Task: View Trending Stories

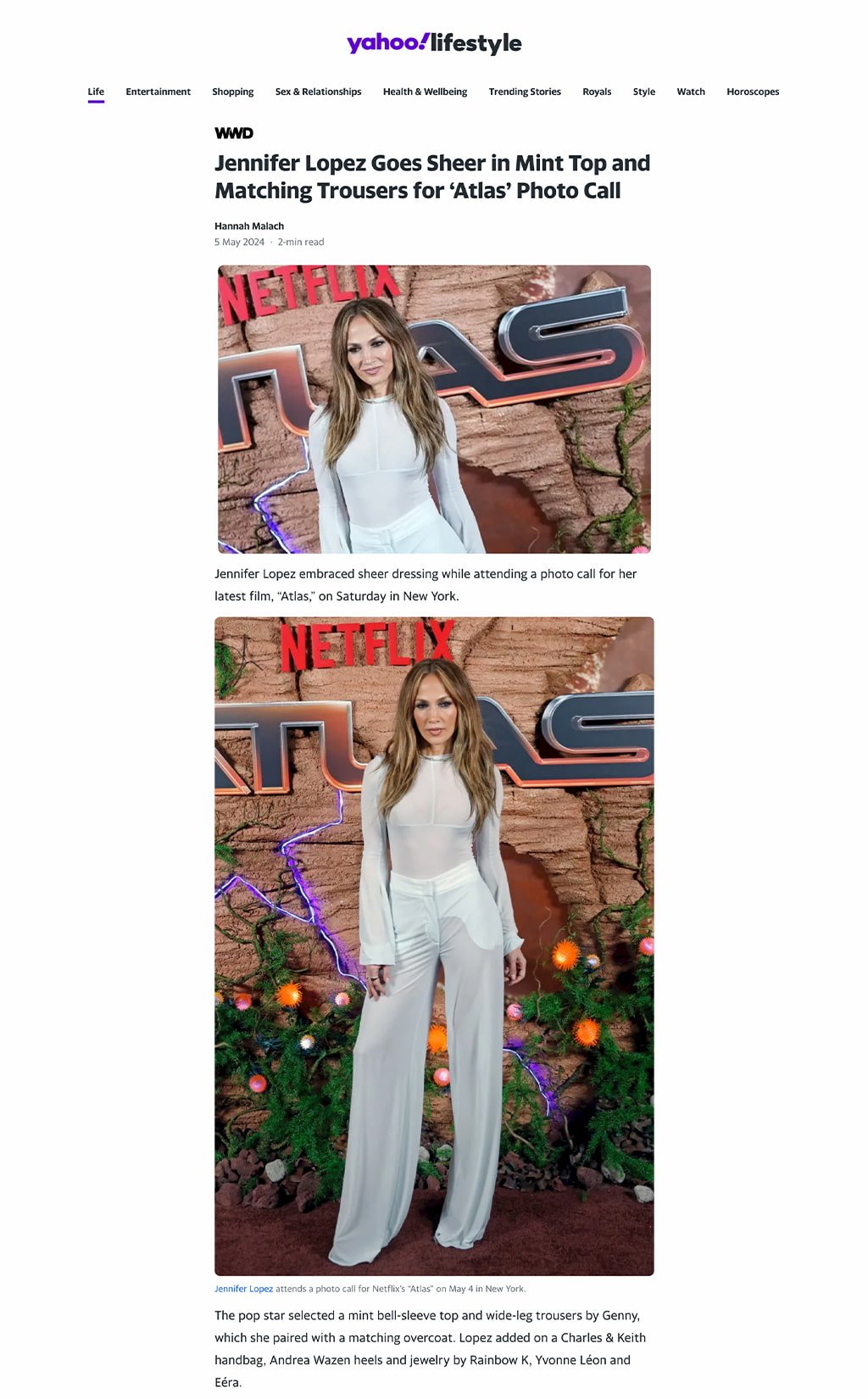Action: click(x=524, y=92)
